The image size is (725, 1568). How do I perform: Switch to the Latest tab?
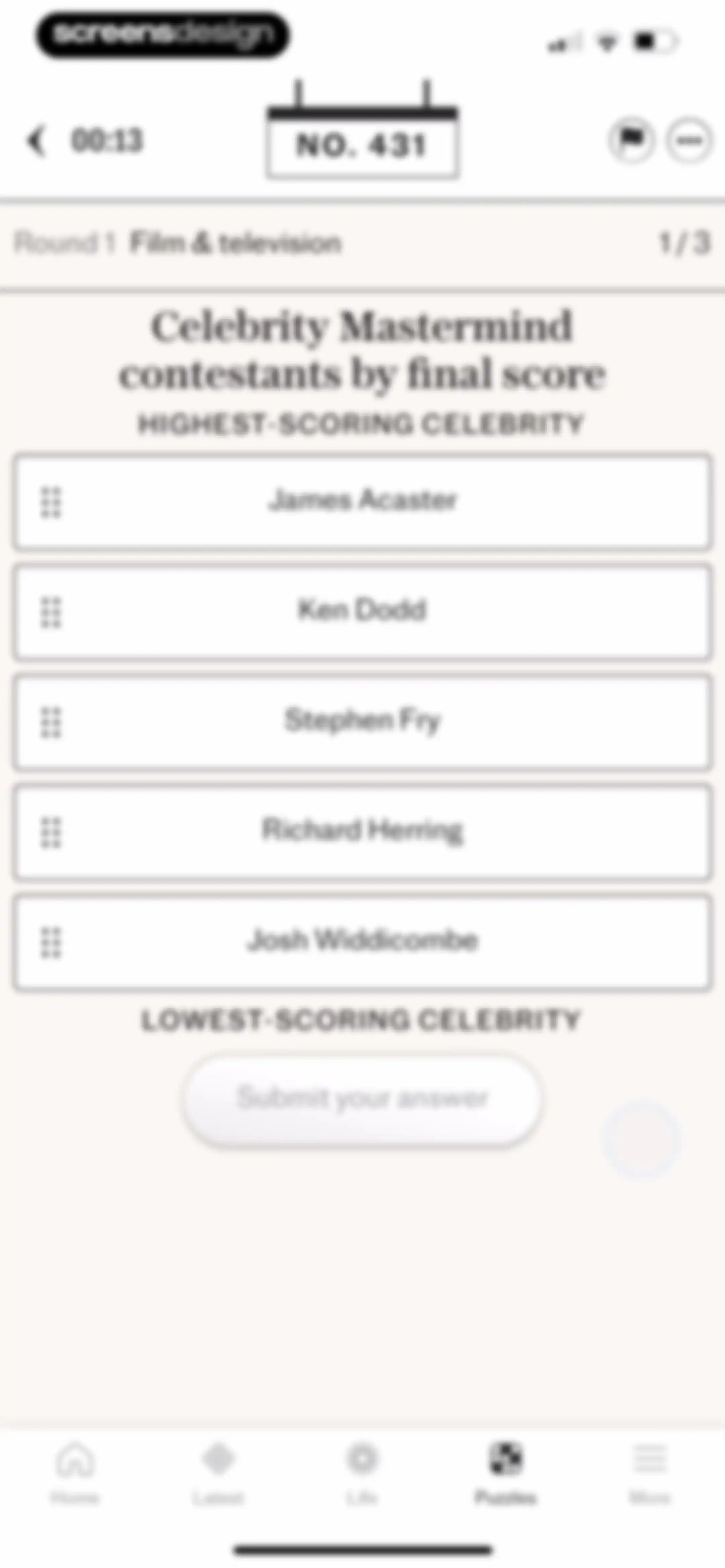pyautogui.click(x=219, y=1472)
